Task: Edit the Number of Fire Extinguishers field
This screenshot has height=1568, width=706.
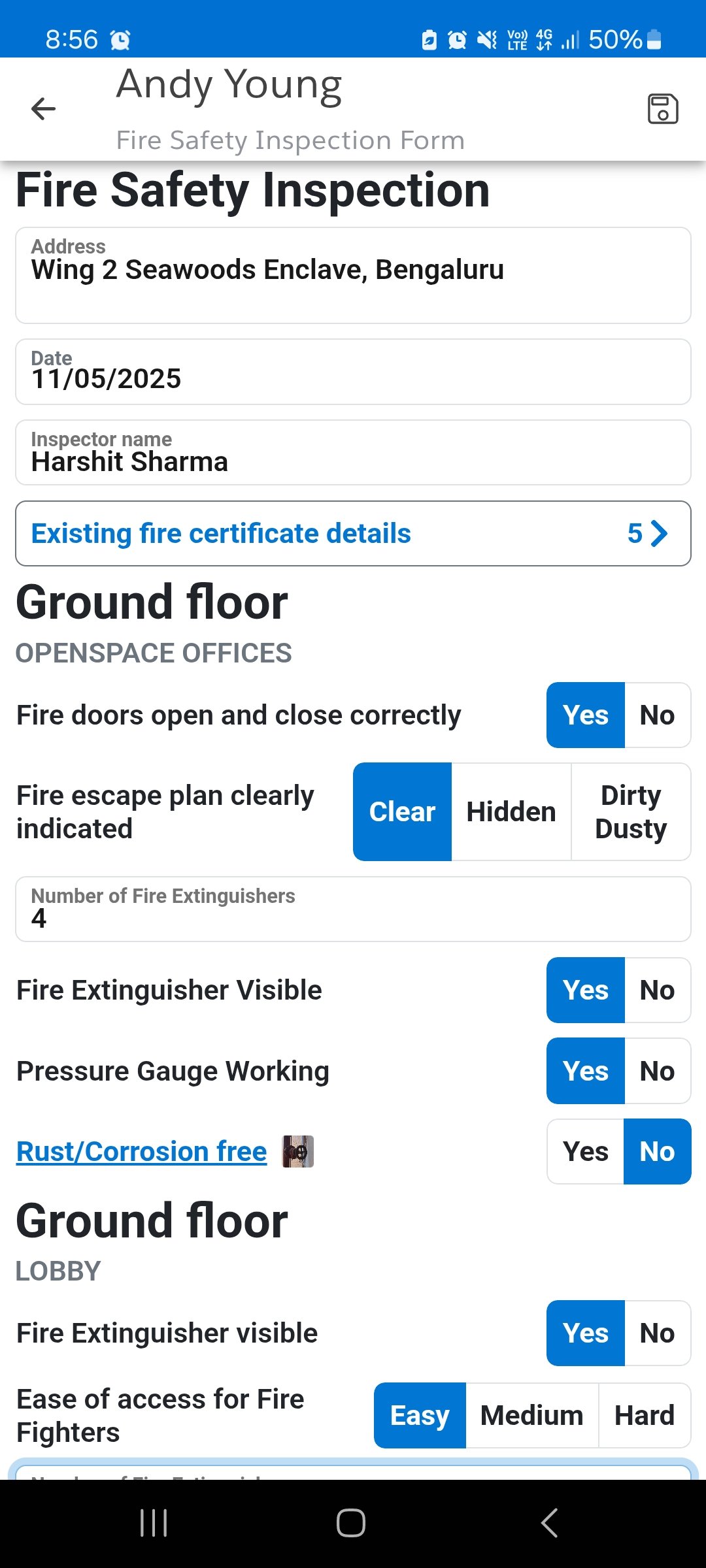Action: pos(353,909)
